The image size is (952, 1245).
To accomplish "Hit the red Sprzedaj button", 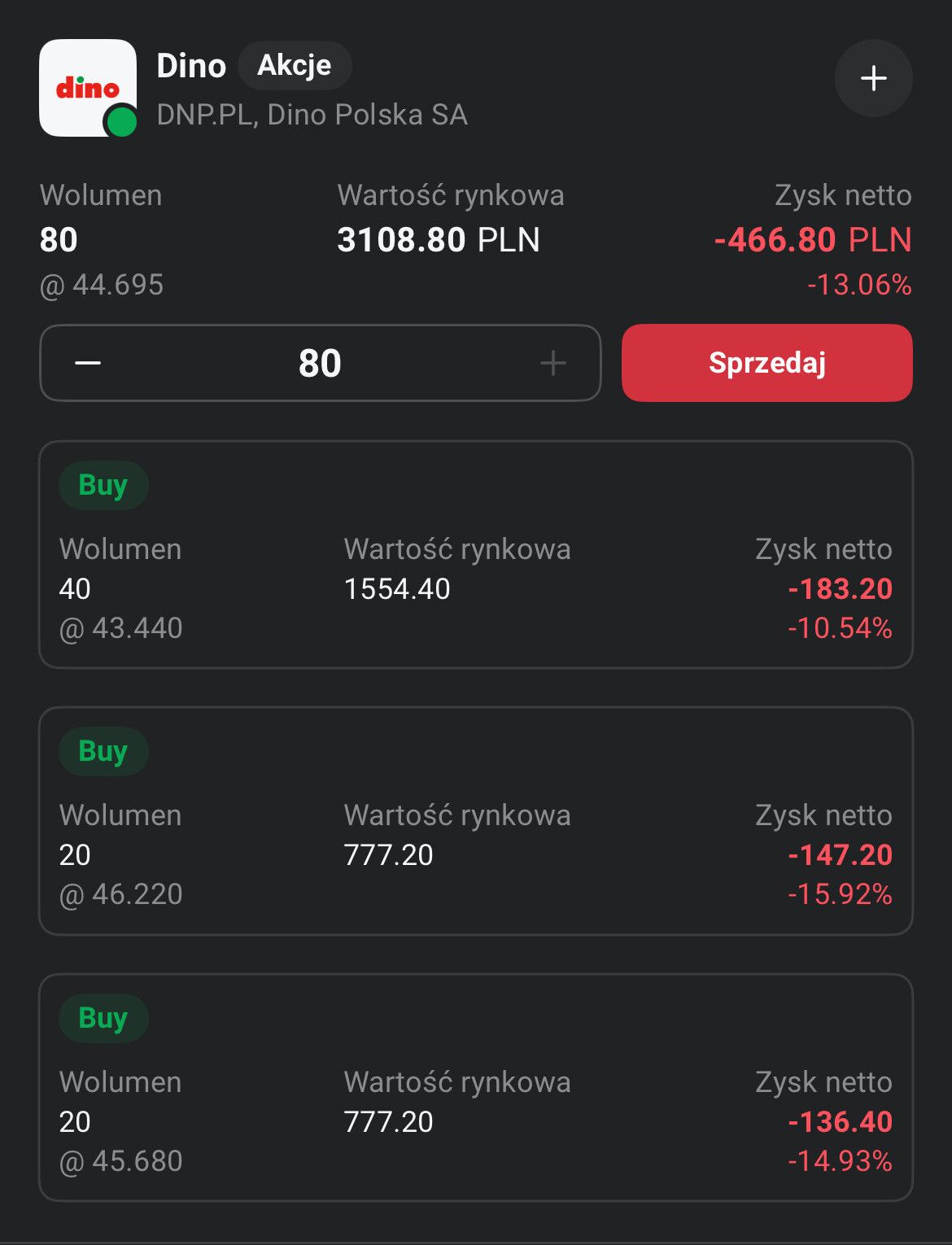I will (766, 363).
